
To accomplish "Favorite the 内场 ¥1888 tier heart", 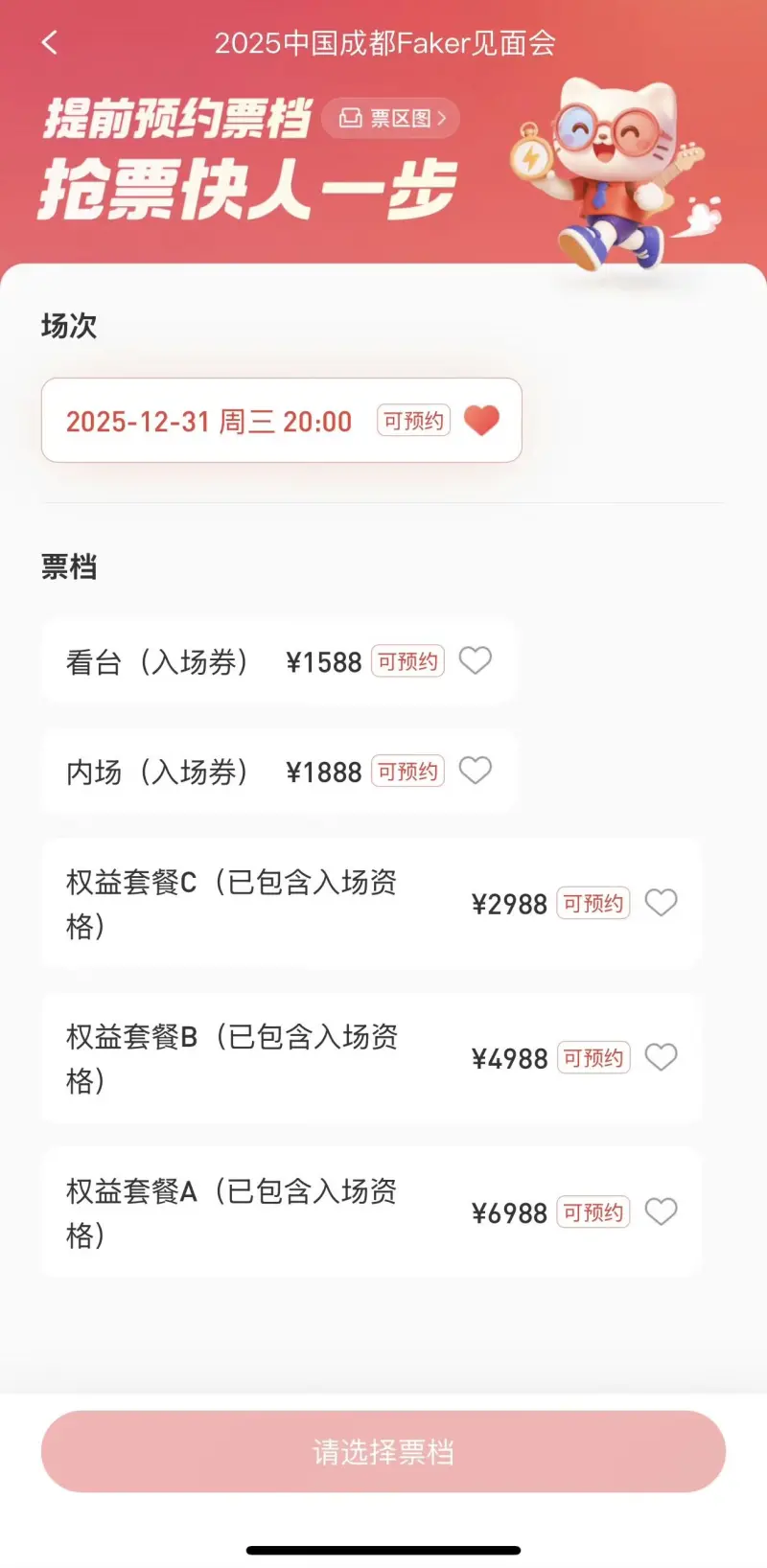I will point(476,771).
